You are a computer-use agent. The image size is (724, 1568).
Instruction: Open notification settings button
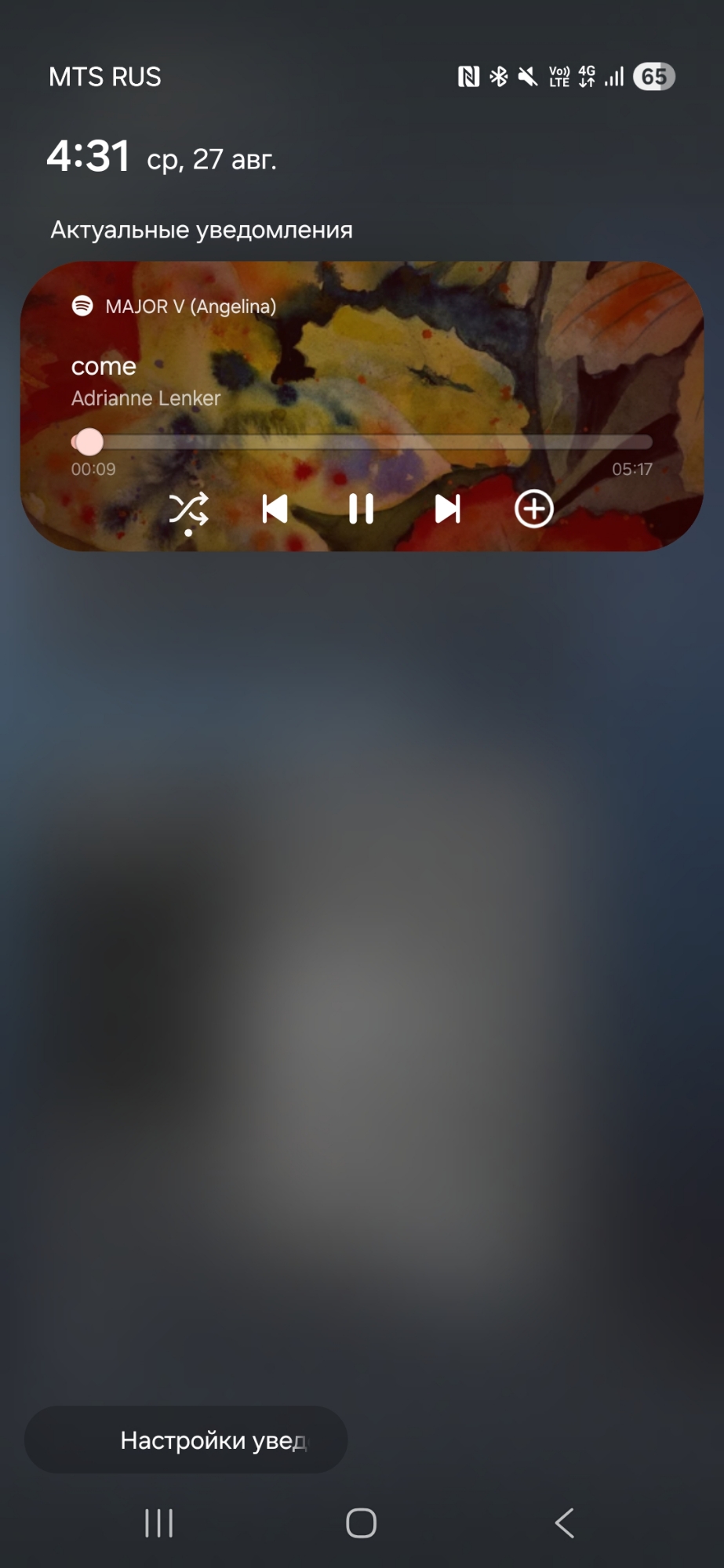pos(186,1439)
